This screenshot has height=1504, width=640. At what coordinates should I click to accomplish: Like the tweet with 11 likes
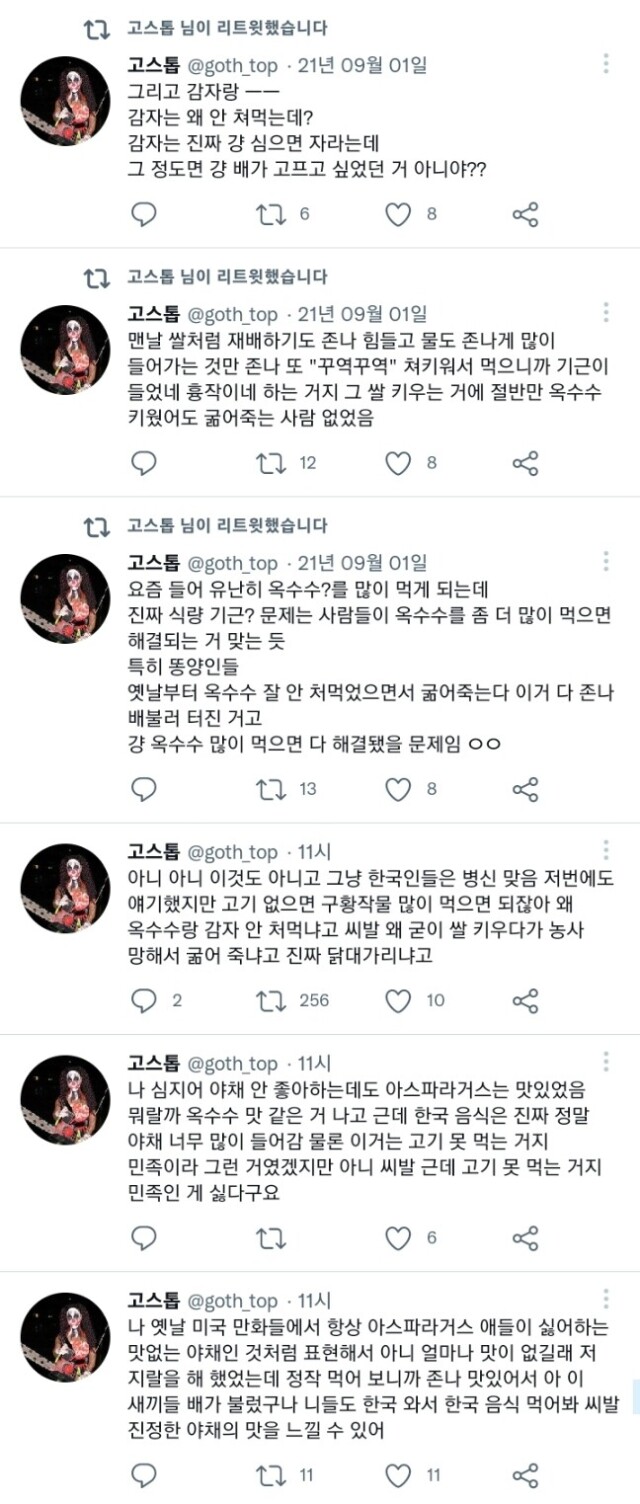coord(399,1475)
